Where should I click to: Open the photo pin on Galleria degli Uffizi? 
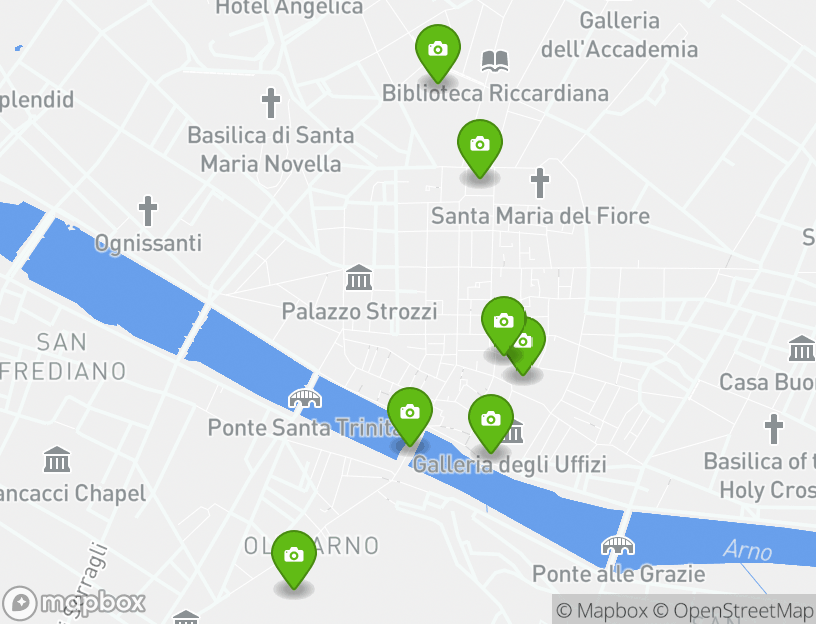pos(490,420)
